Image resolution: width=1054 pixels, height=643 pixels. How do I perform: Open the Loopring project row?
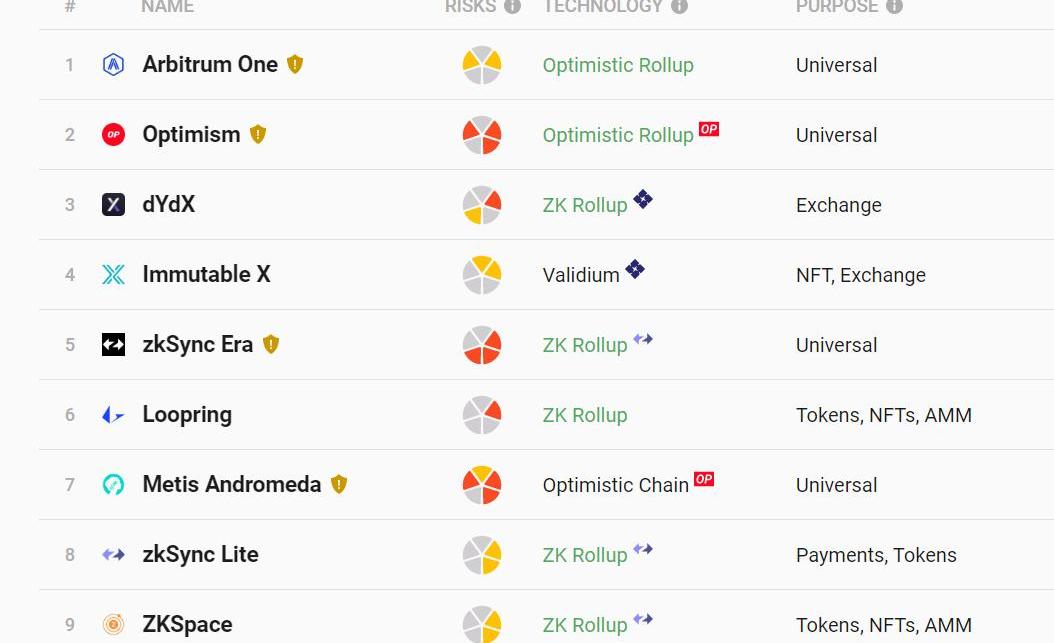(187, 415)
